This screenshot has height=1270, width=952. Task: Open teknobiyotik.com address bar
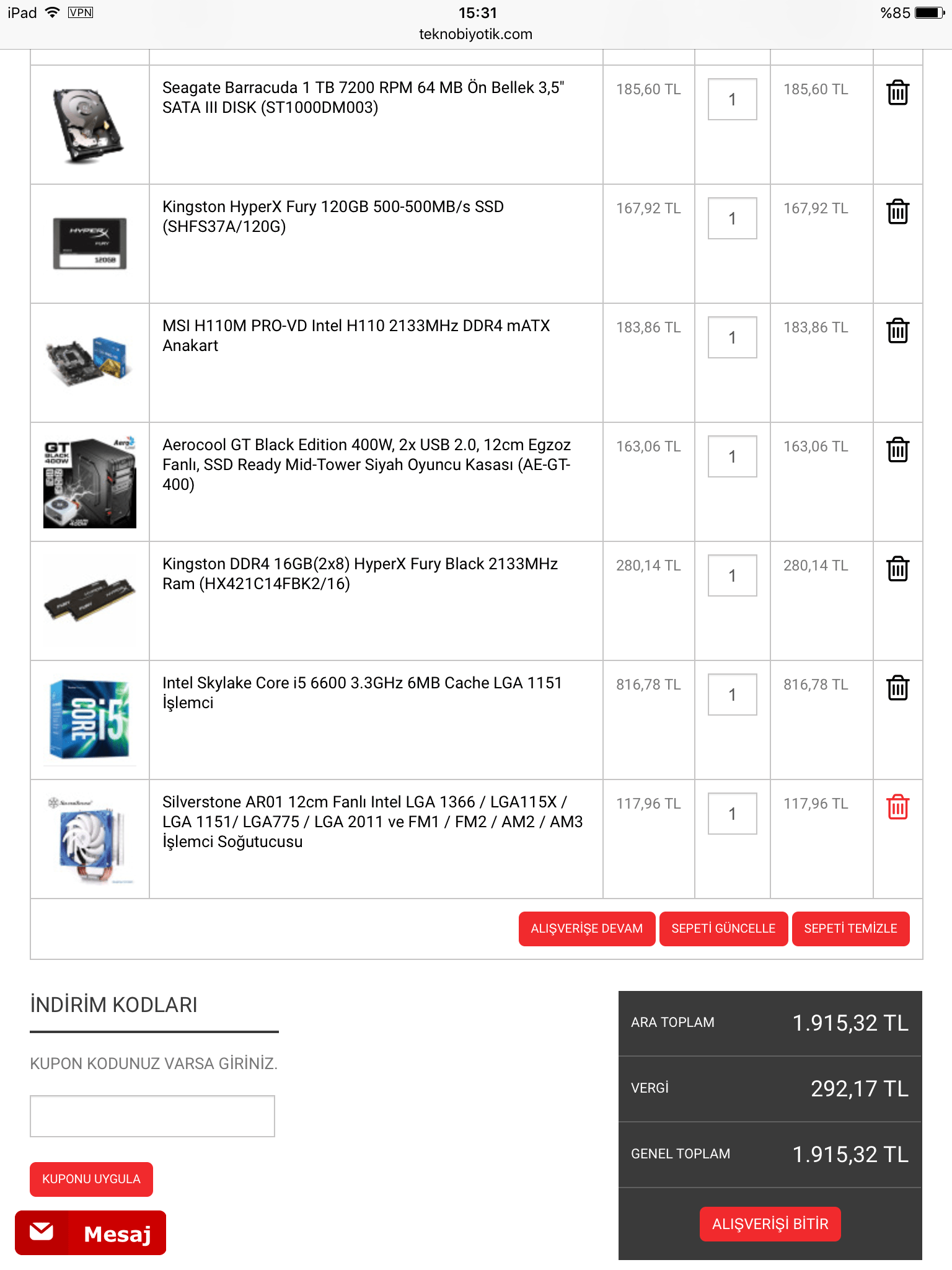475,34
